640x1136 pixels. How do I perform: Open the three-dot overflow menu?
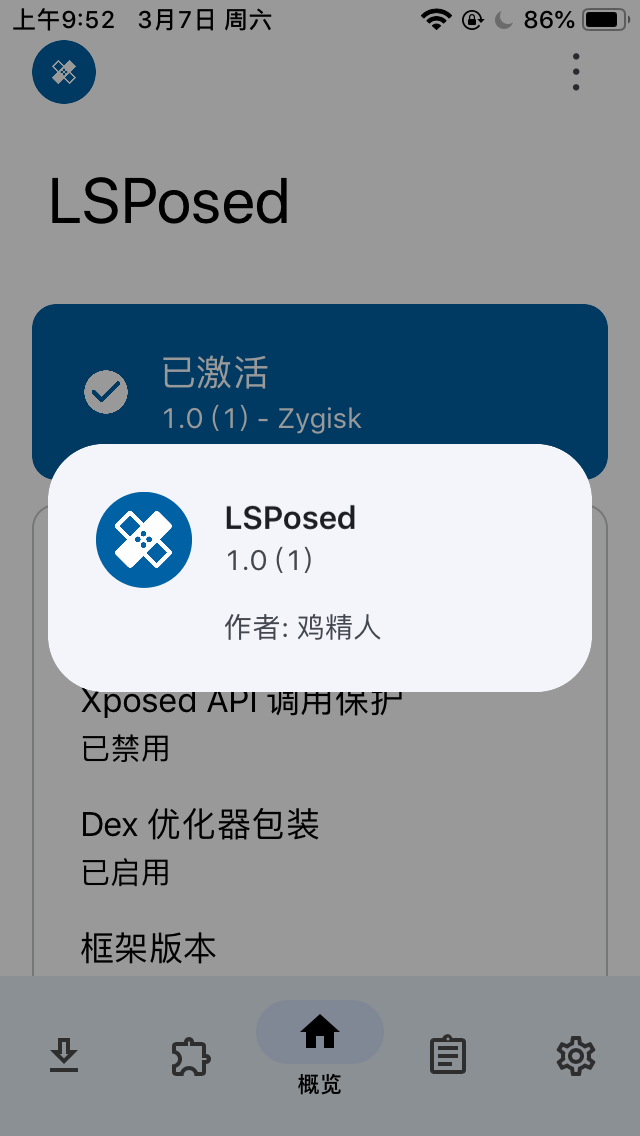tap(576, 72)
